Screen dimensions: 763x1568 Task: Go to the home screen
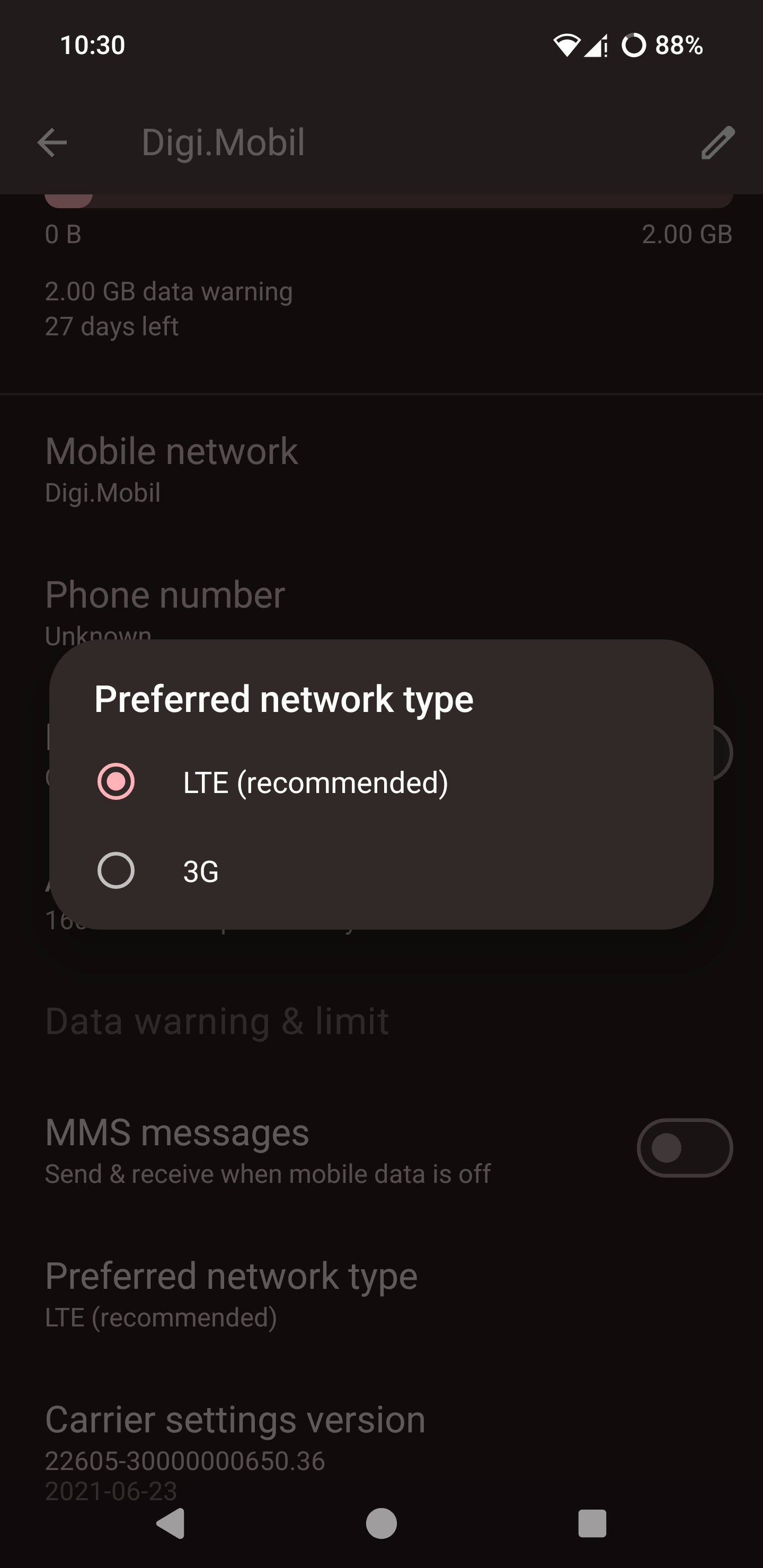click(381, 1524)
